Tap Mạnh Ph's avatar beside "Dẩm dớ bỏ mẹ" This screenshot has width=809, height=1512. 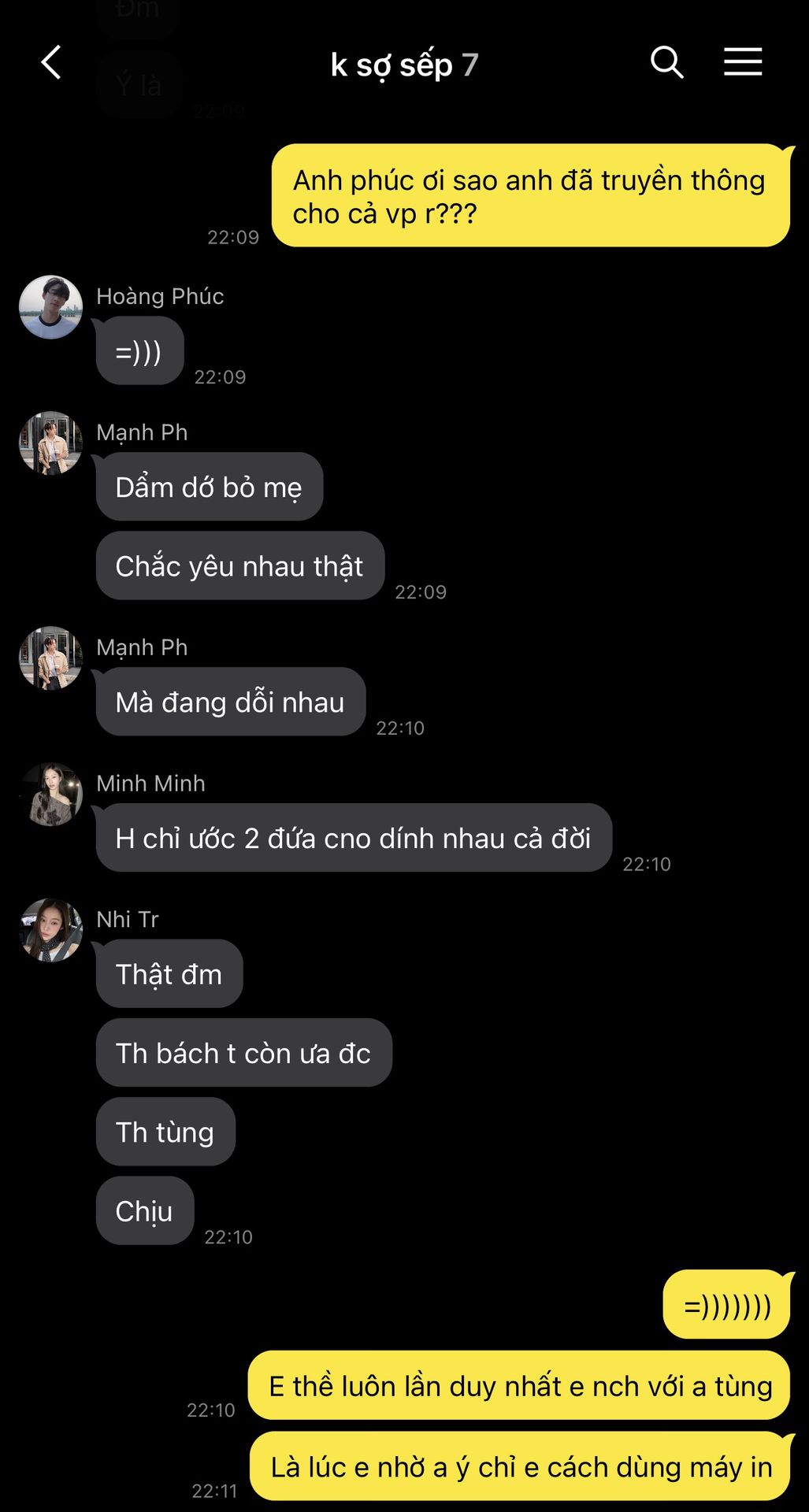(x=50, y=443)
